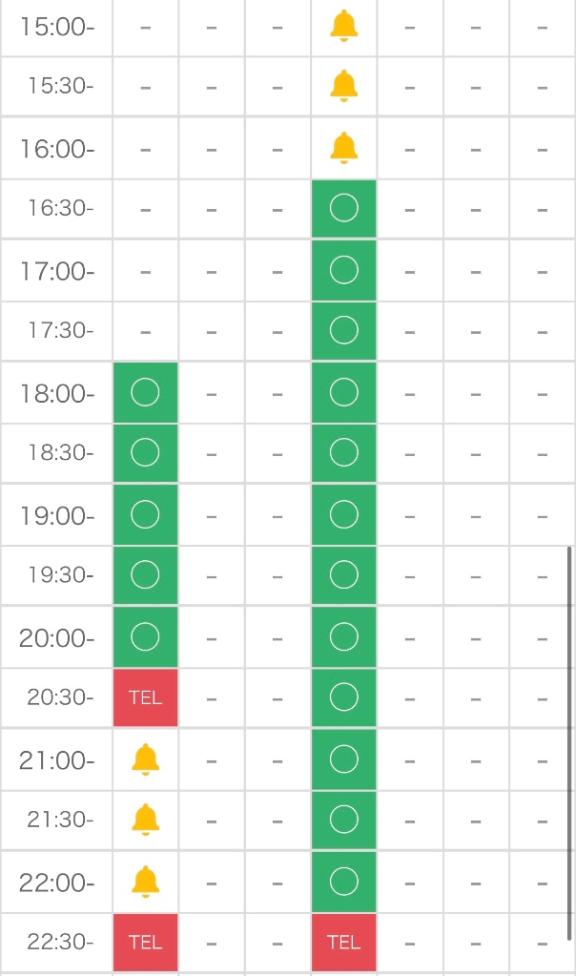Tap the 15:00 notification bell
576x976 pixels.
coord(344,26)
